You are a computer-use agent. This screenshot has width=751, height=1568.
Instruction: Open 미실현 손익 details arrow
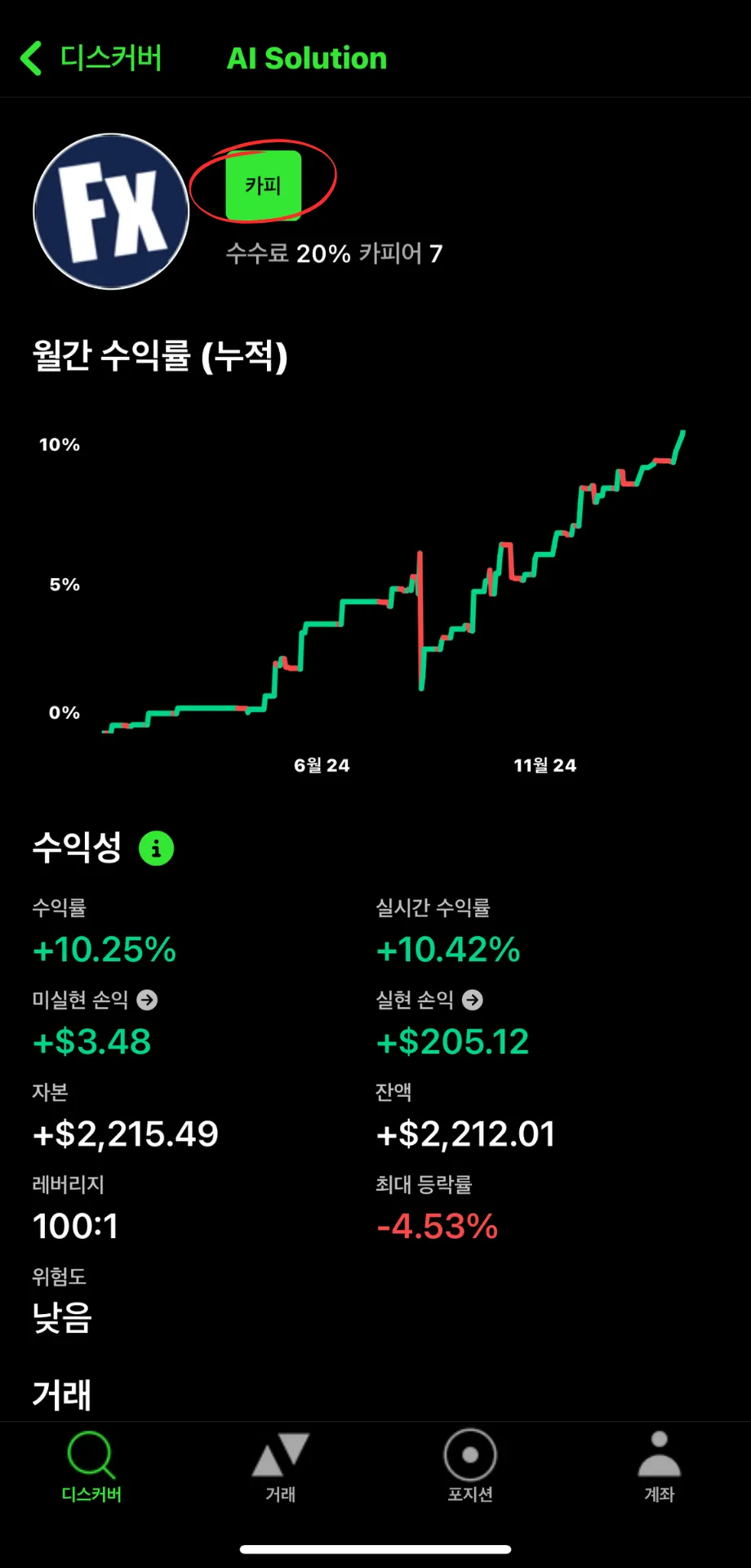click(147, 1000)
